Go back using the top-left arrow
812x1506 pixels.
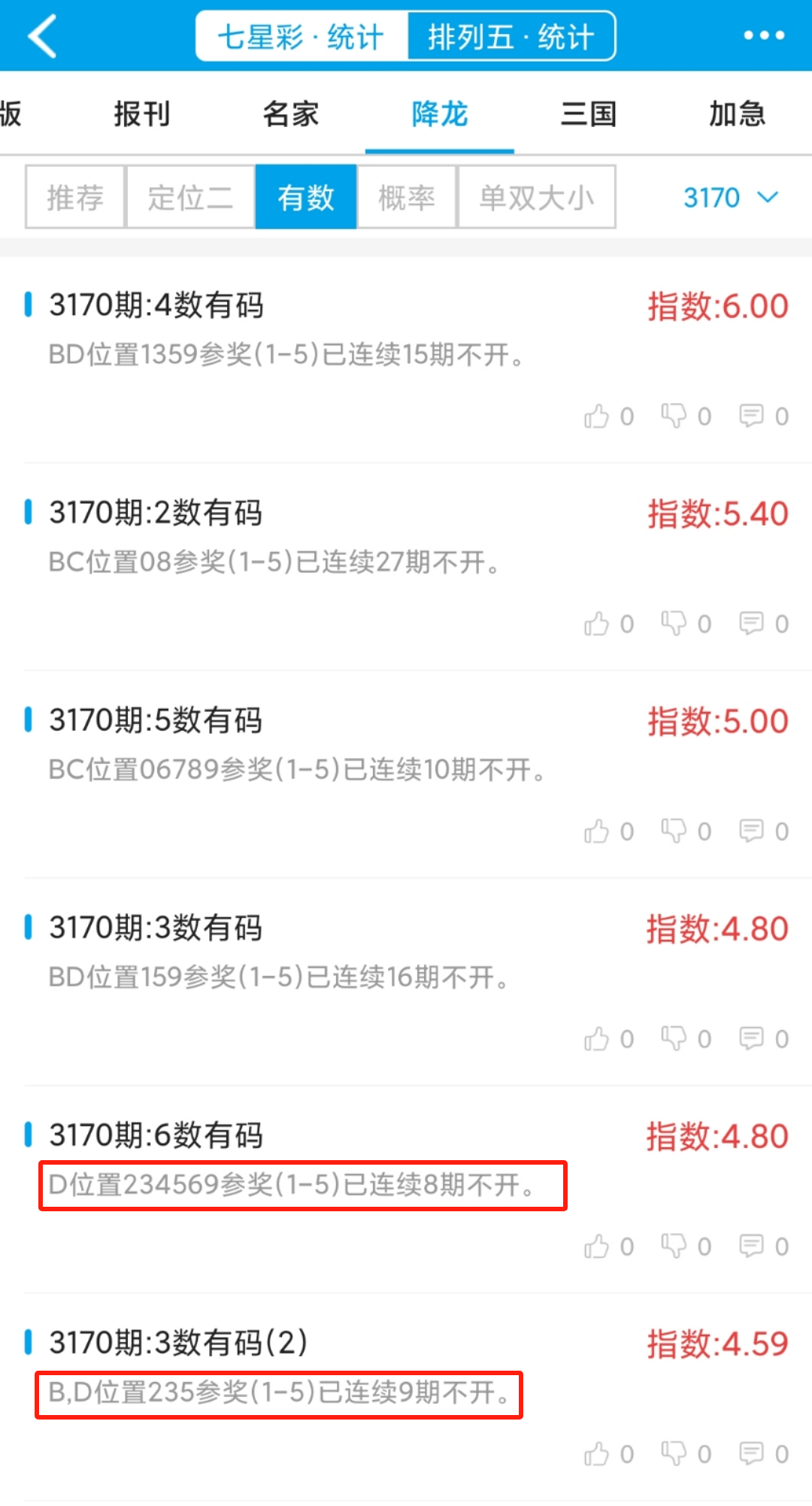[42, 36]
